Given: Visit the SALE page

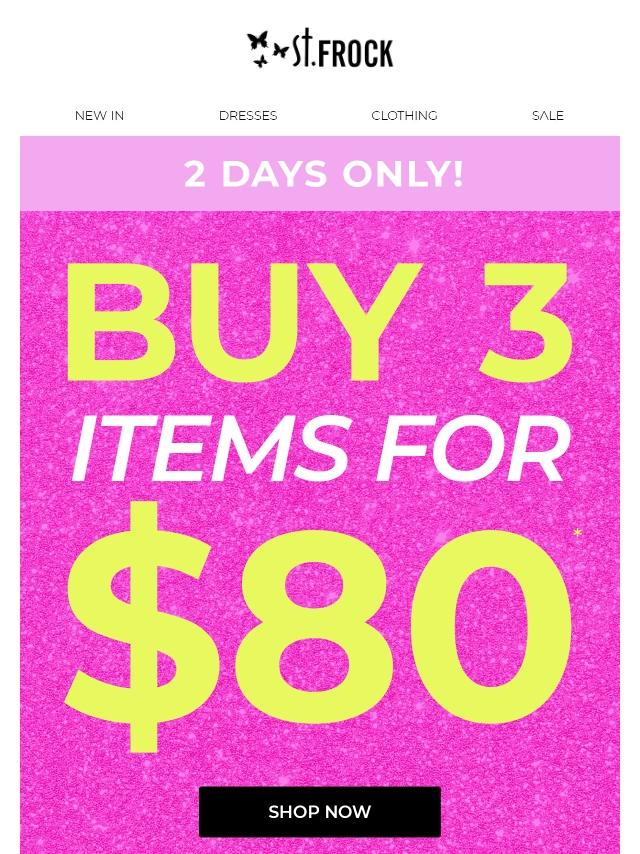Looking at the screenshot, I should [547, 115].
